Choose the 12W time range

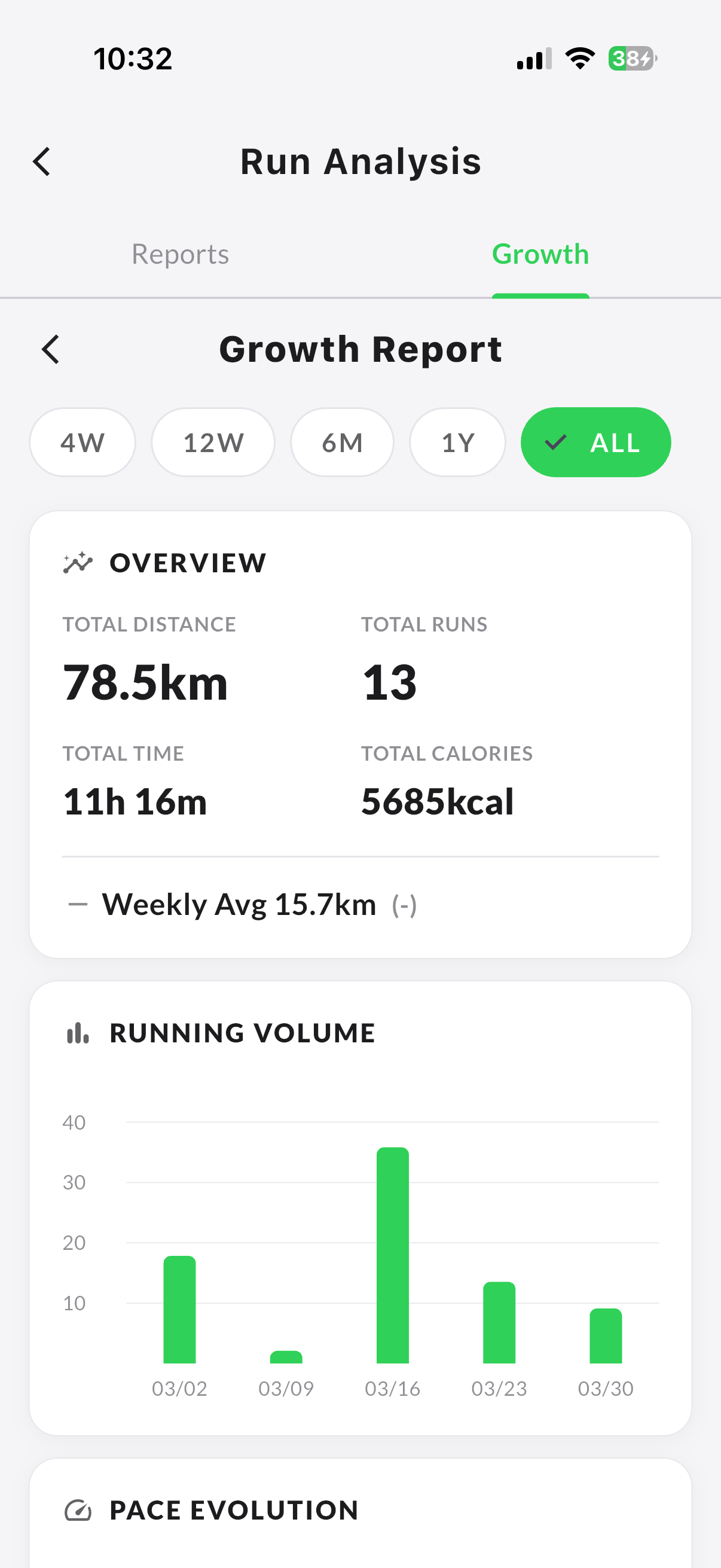[x=213, y=443]
